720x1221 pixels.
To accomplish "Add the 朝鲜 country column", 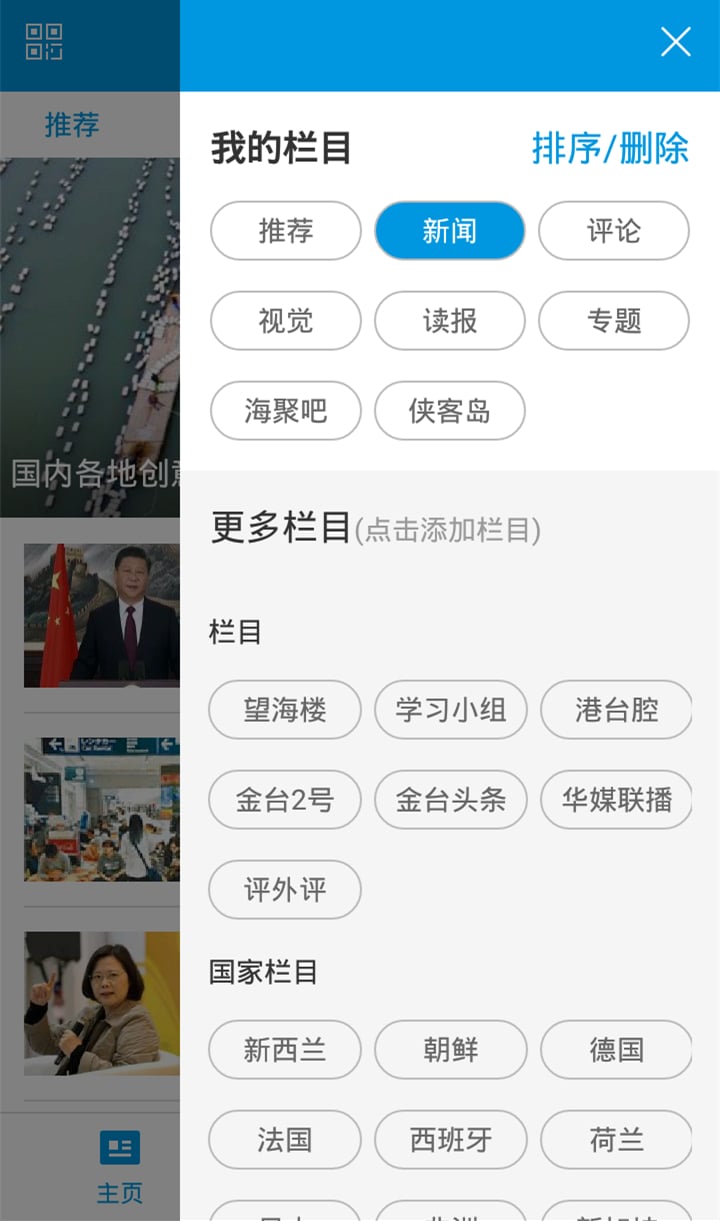I will [x=450, y=1050].
